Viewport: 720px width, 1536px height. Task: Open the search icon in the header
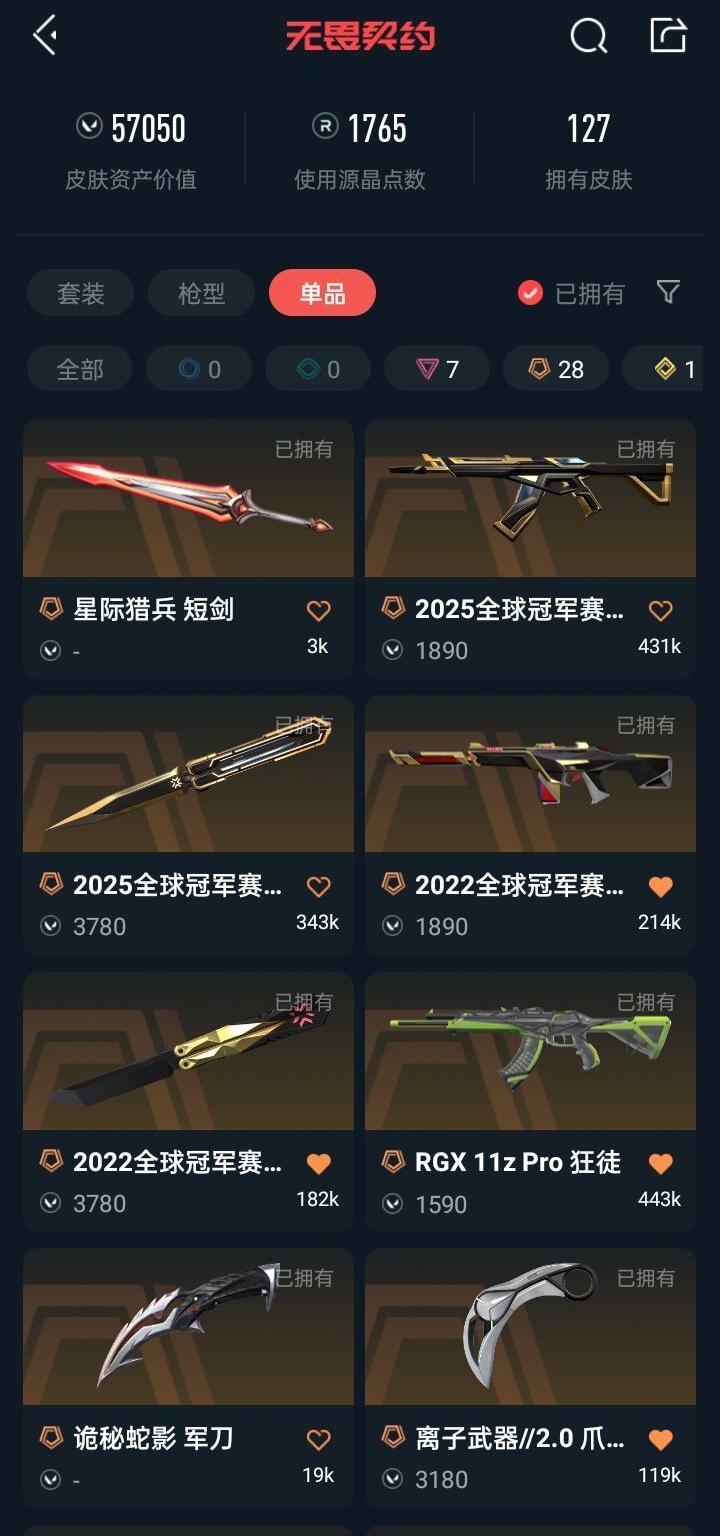(x=588, y=36)
